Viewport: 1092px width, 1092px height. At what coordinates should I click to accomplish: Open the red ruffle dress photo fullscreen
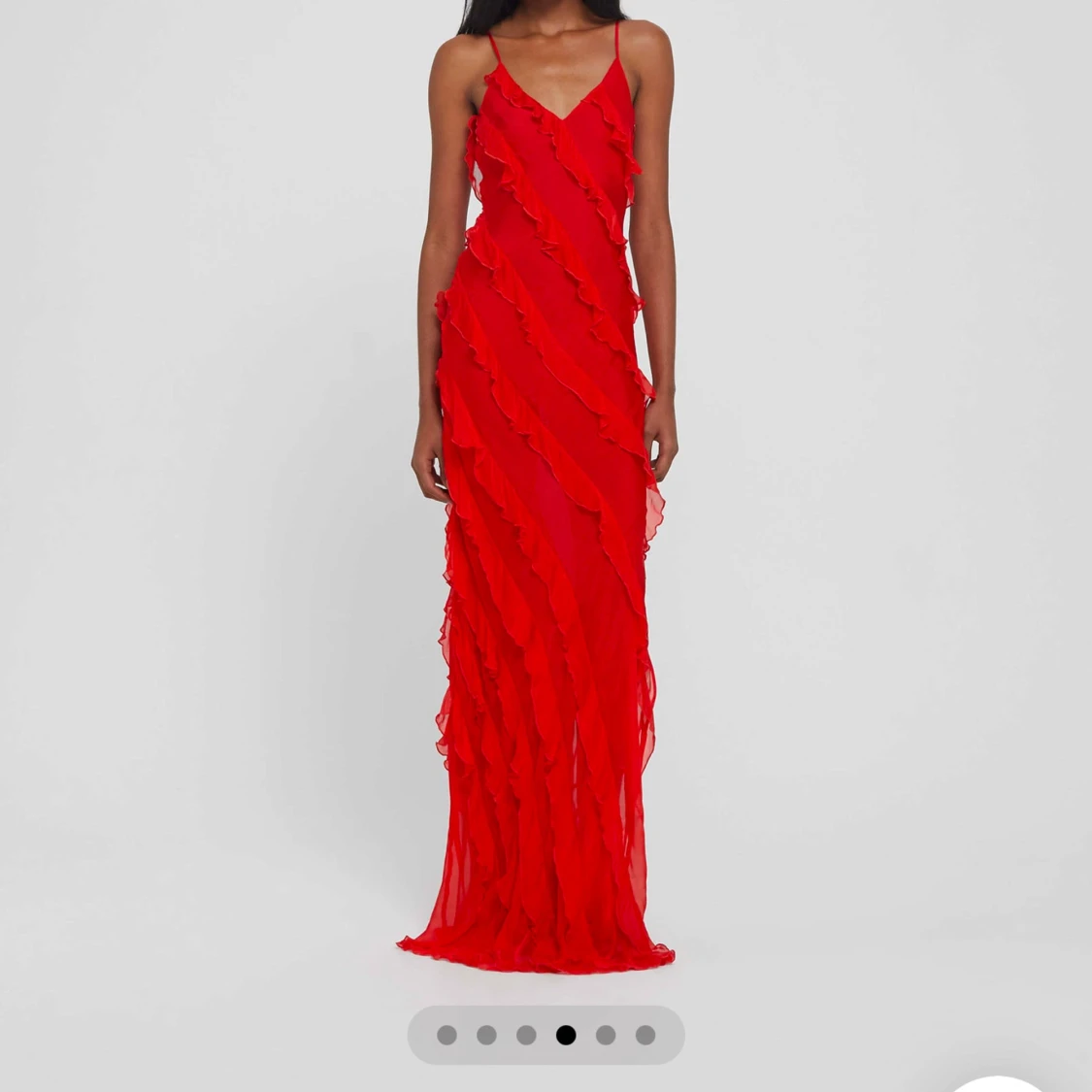544,485
